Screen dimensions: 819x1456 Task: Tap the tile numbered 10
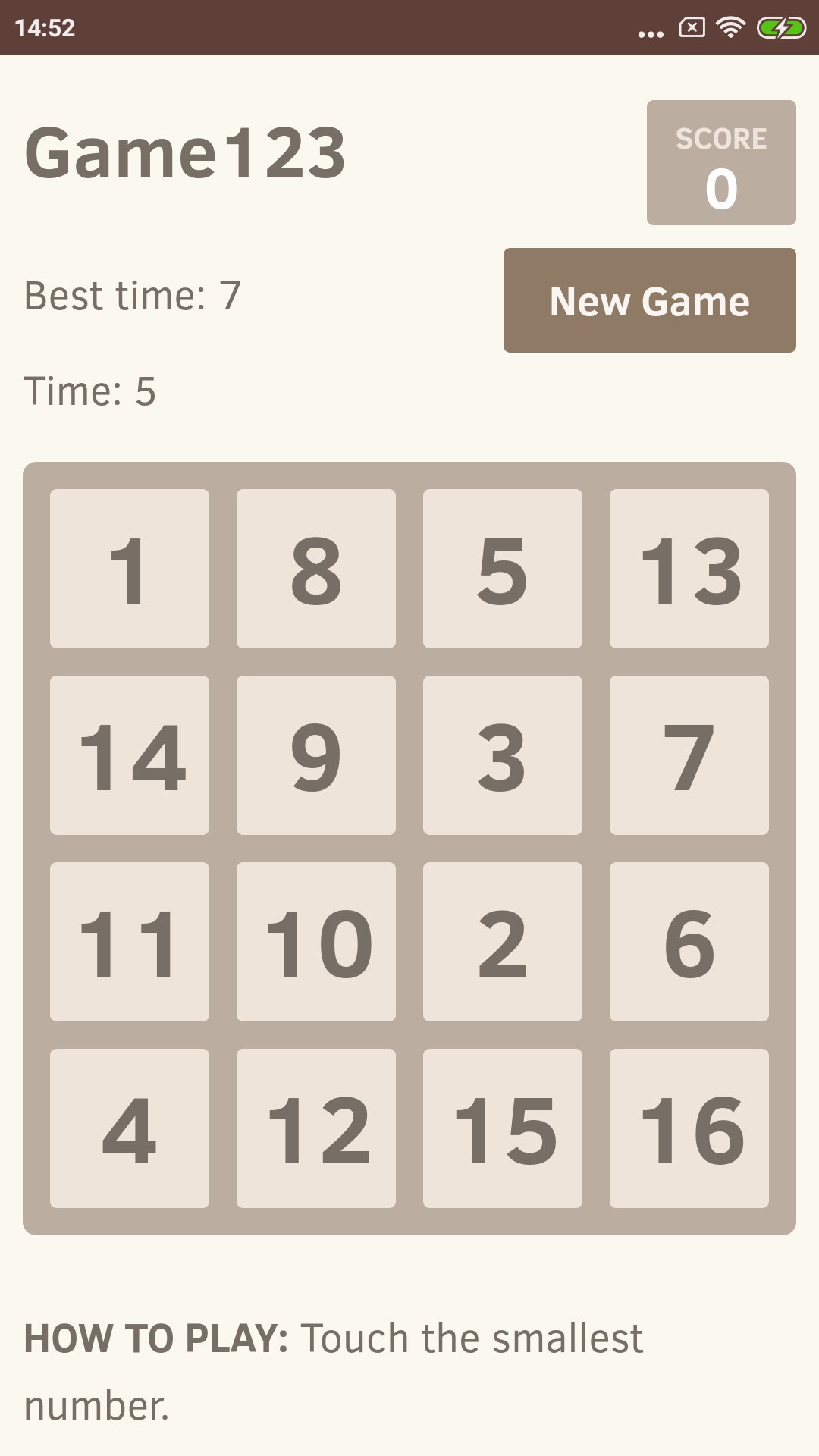click(x=316, y=942)
